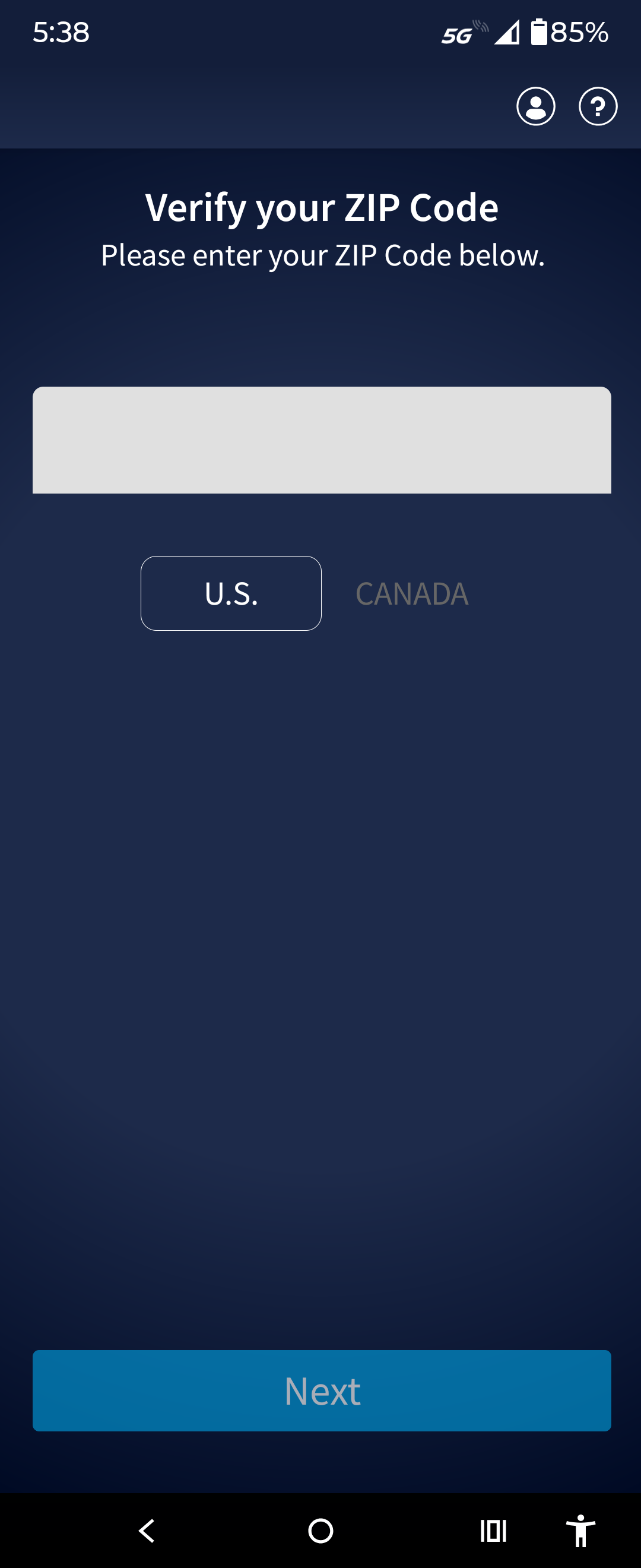Open the help question mark icon
This screenshot has width=641, height=1568.
(598, 106)
